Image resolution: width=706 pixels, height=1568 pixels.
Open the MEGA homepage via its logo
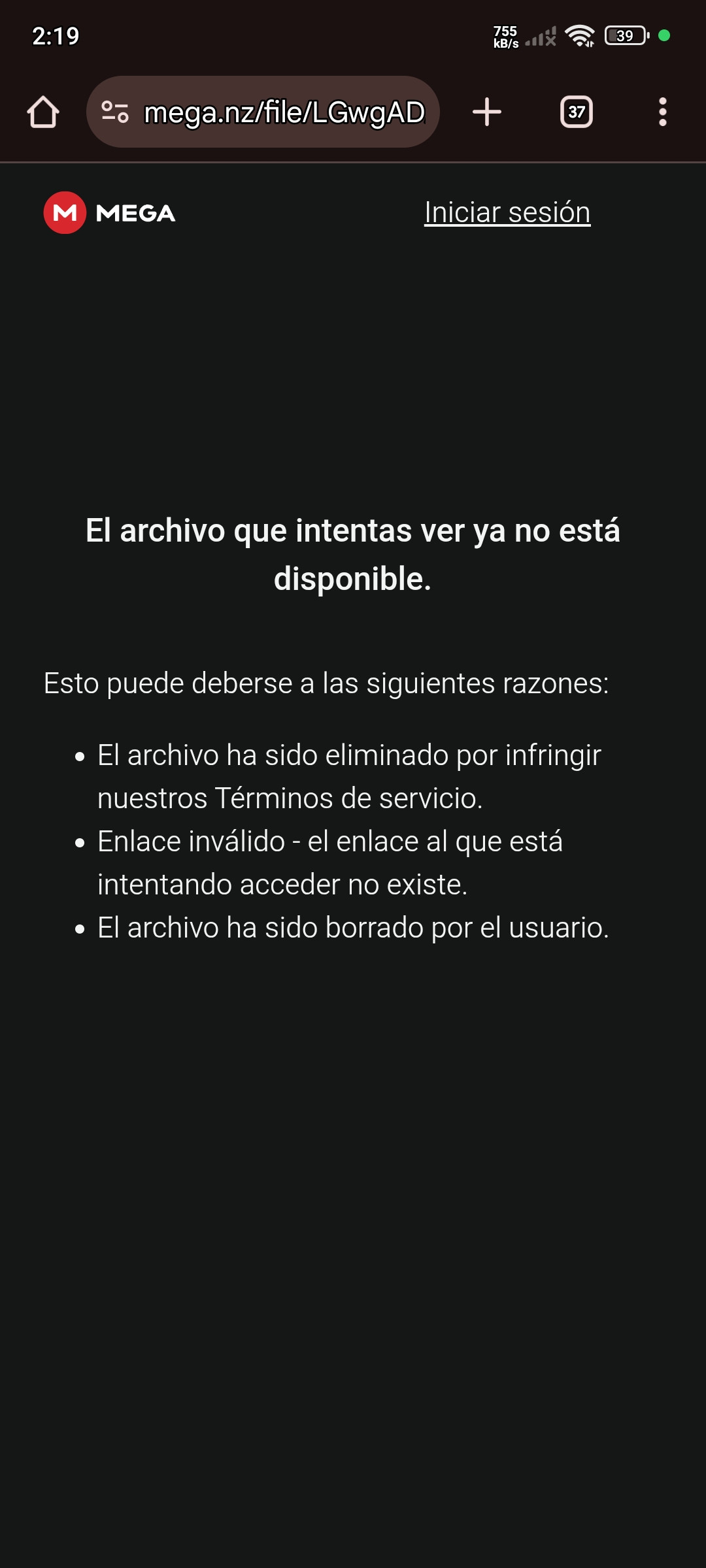pyautogui.click(x=110, y=213)
